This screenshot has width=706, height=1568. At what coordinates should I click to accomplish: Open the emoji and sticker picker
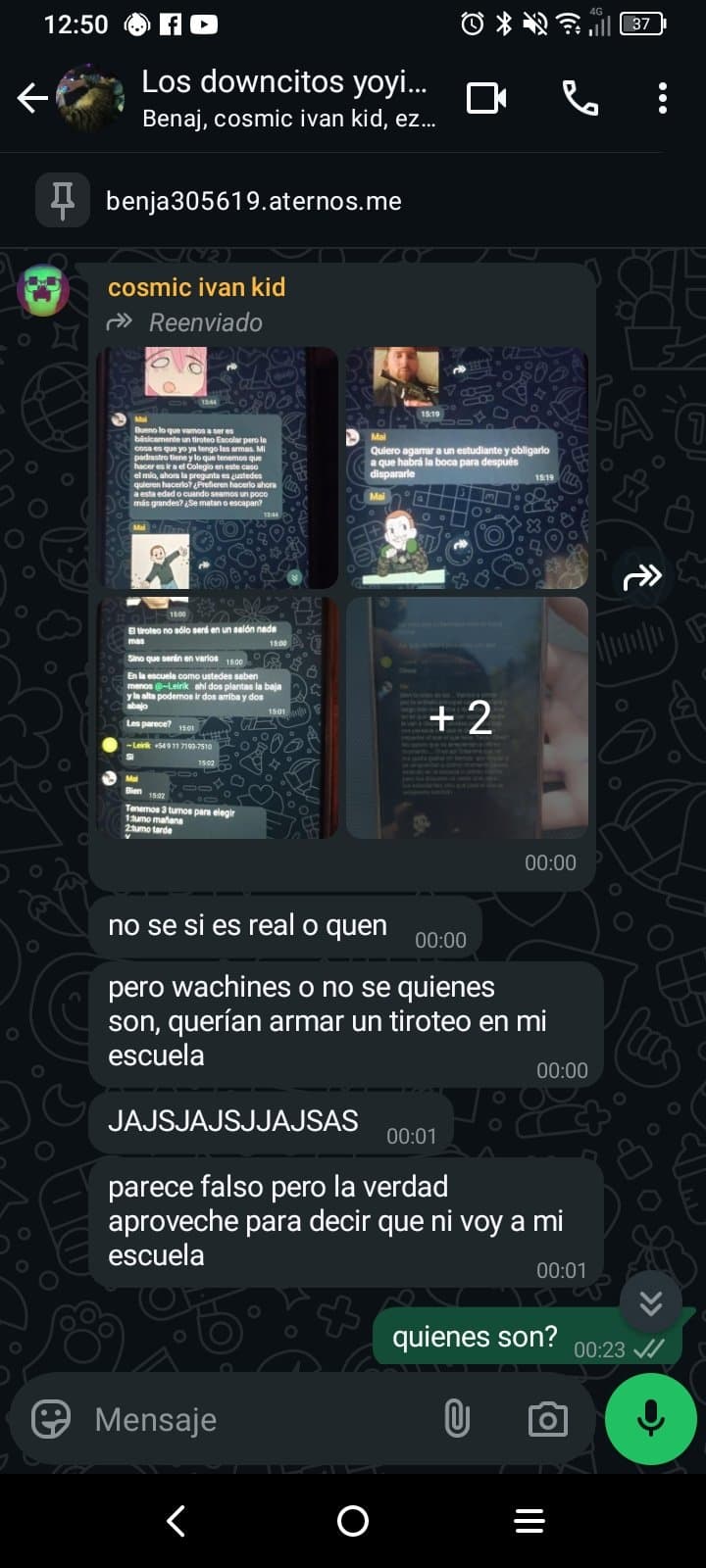click(x=51, y=1419)
